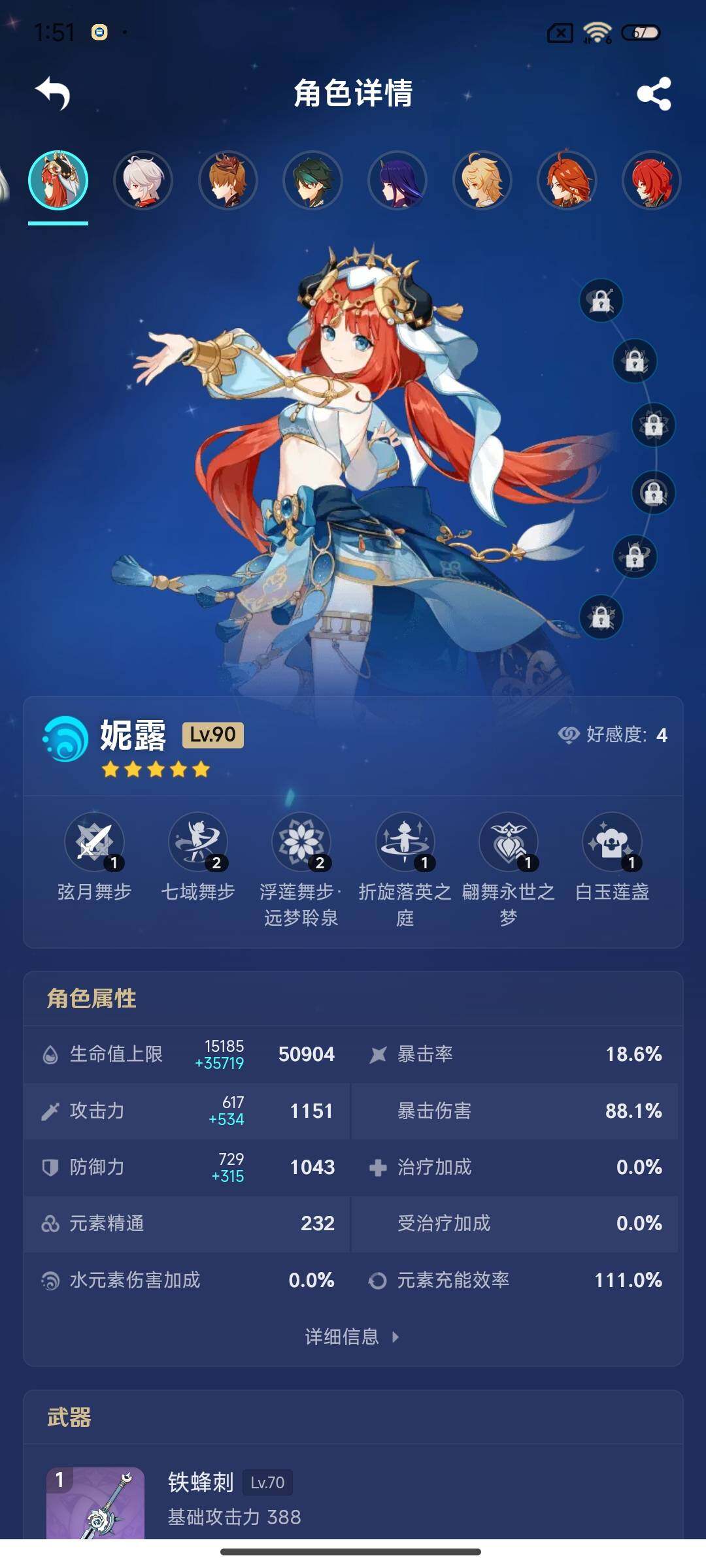The width and height of the screenshot is (706, 1568).
Task: Open the 七域舞步 talent
Action: 198,857
